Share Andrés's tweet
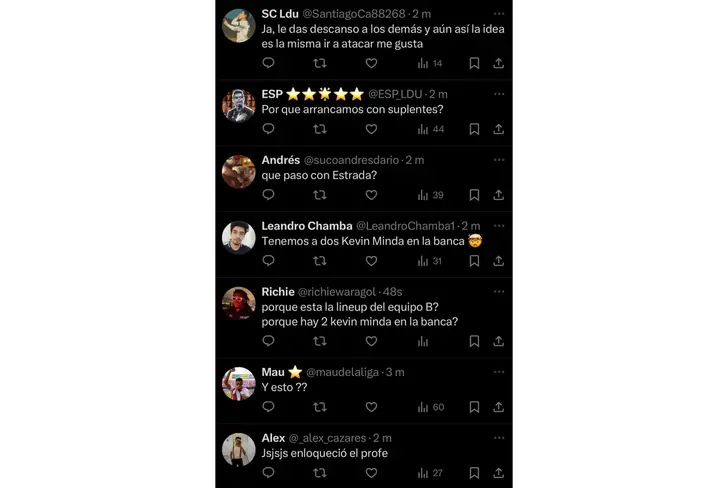This screenshot has width=728, height=488. click(x=498, y=195)
